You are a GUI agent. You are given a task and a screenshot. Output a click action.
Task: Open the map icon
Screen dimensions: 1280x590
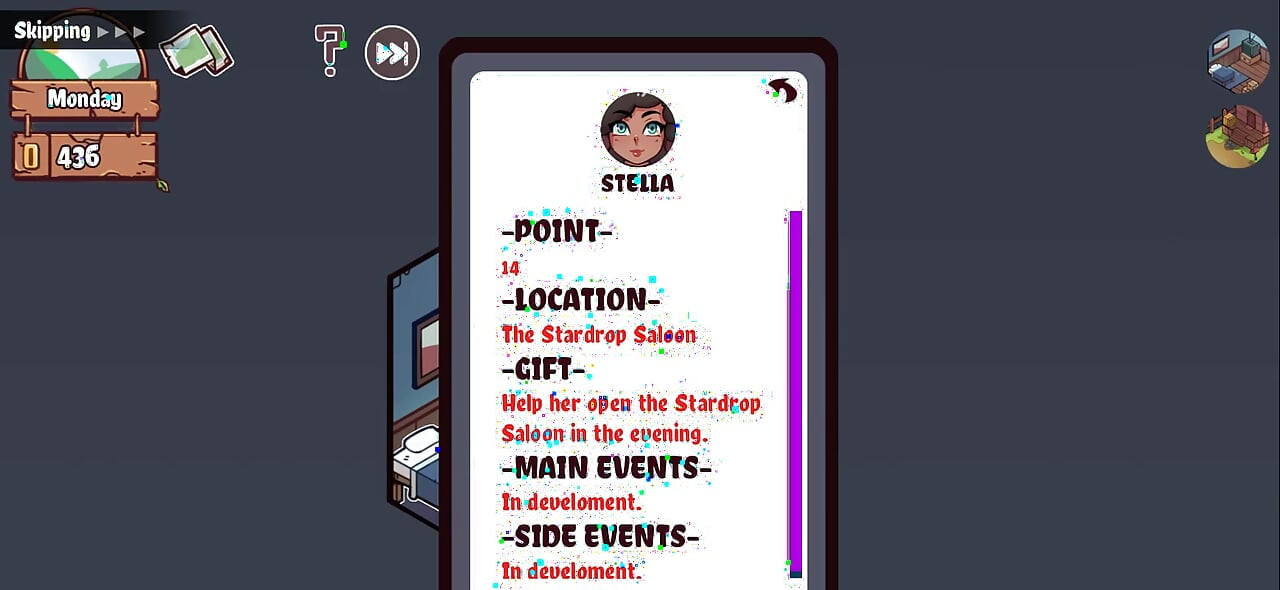tap(197, 52)
